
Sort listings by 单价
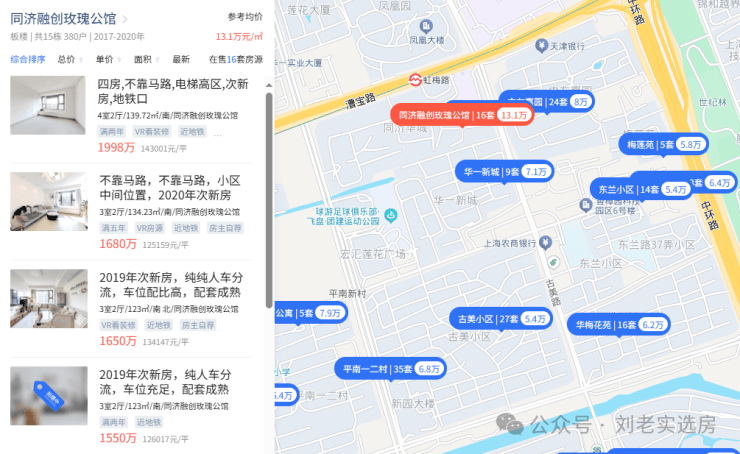(x=106, y=59)
